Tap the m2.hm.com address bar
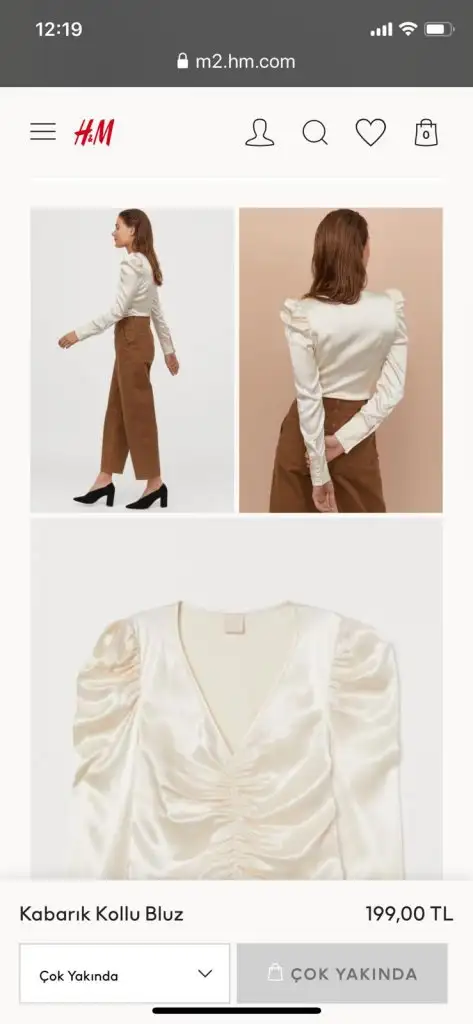The image size is (473, 1024). click(x=236, y=62)
